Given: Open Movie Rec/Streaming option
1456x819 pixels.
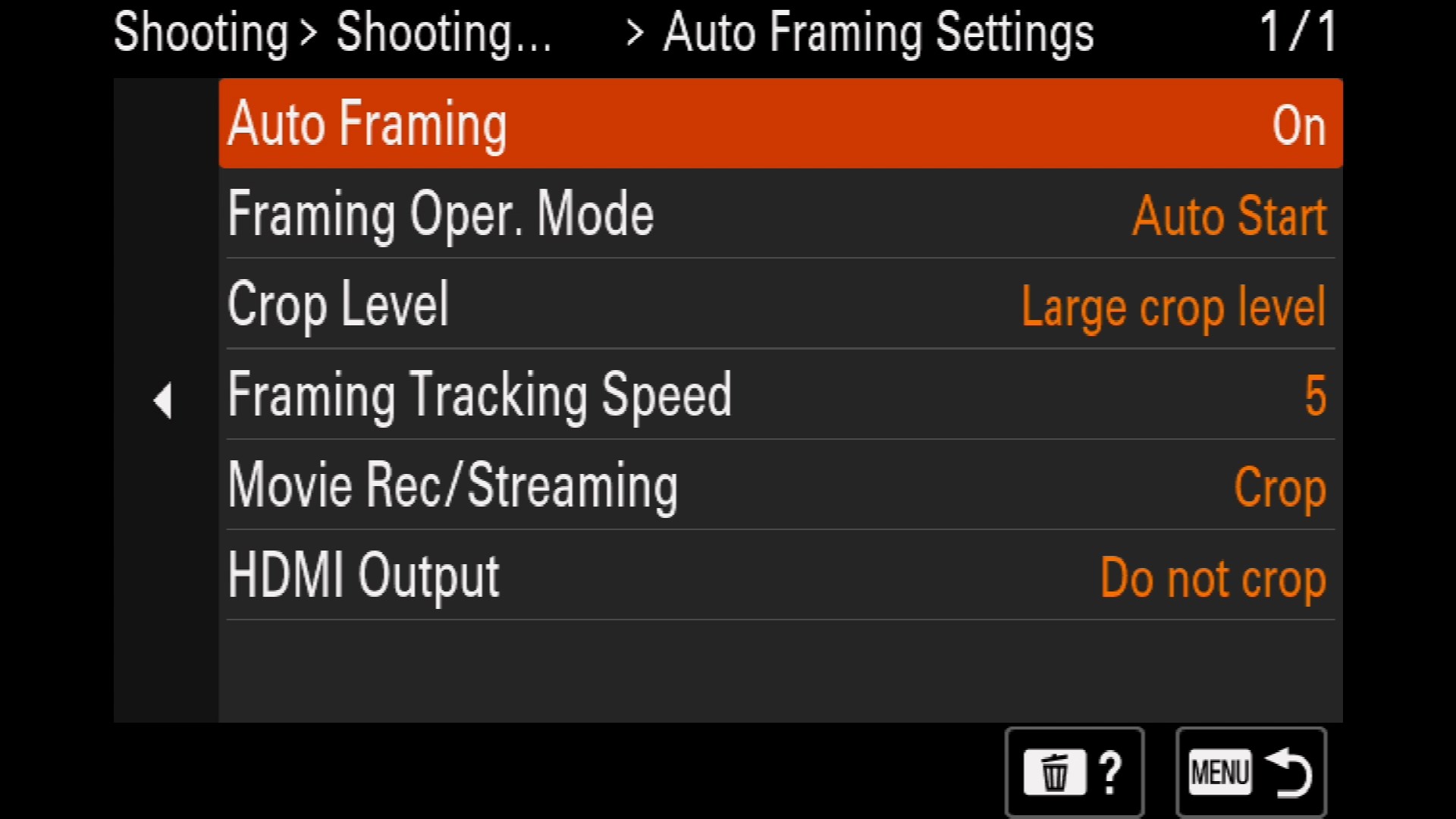Looking at the screenshot, I should click(x=780, y=485).
